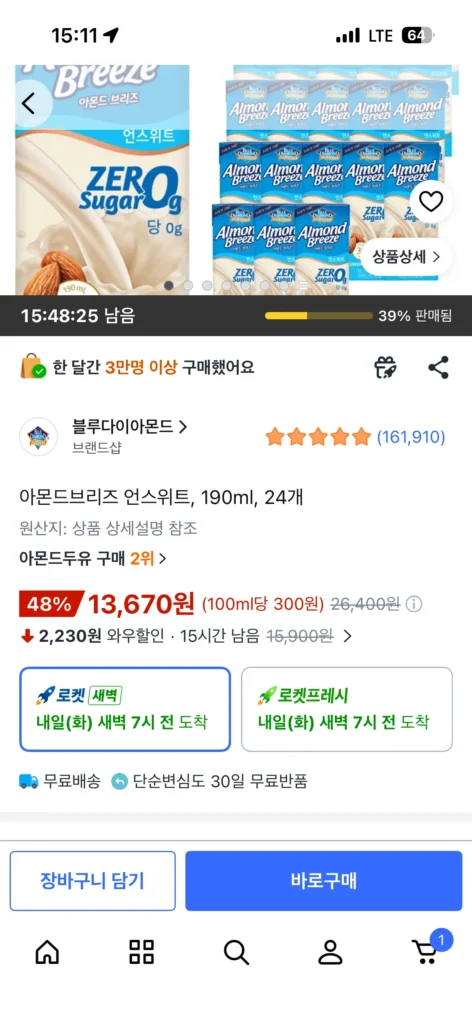
Task: Add product to wishlist with heart icon
Action: click(x=430, y=202)
